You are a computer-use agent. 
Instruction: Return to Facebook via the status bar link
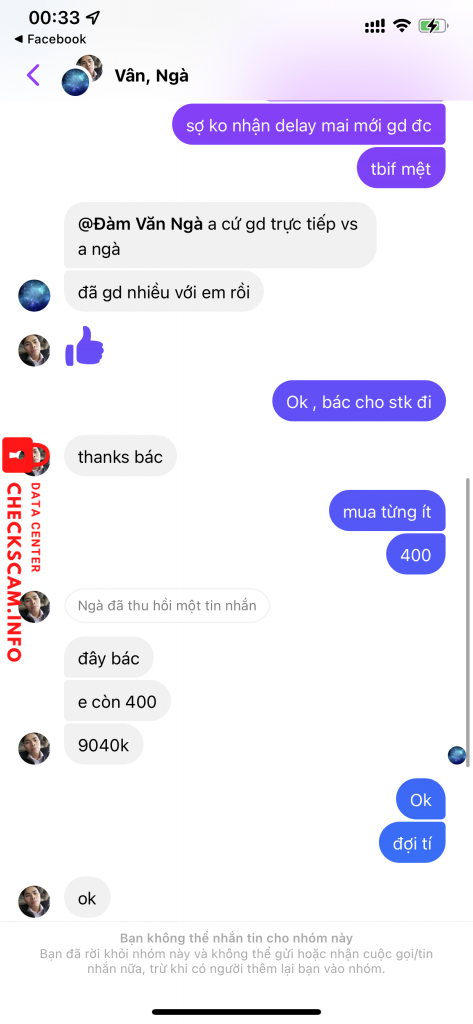coord(50,39)
